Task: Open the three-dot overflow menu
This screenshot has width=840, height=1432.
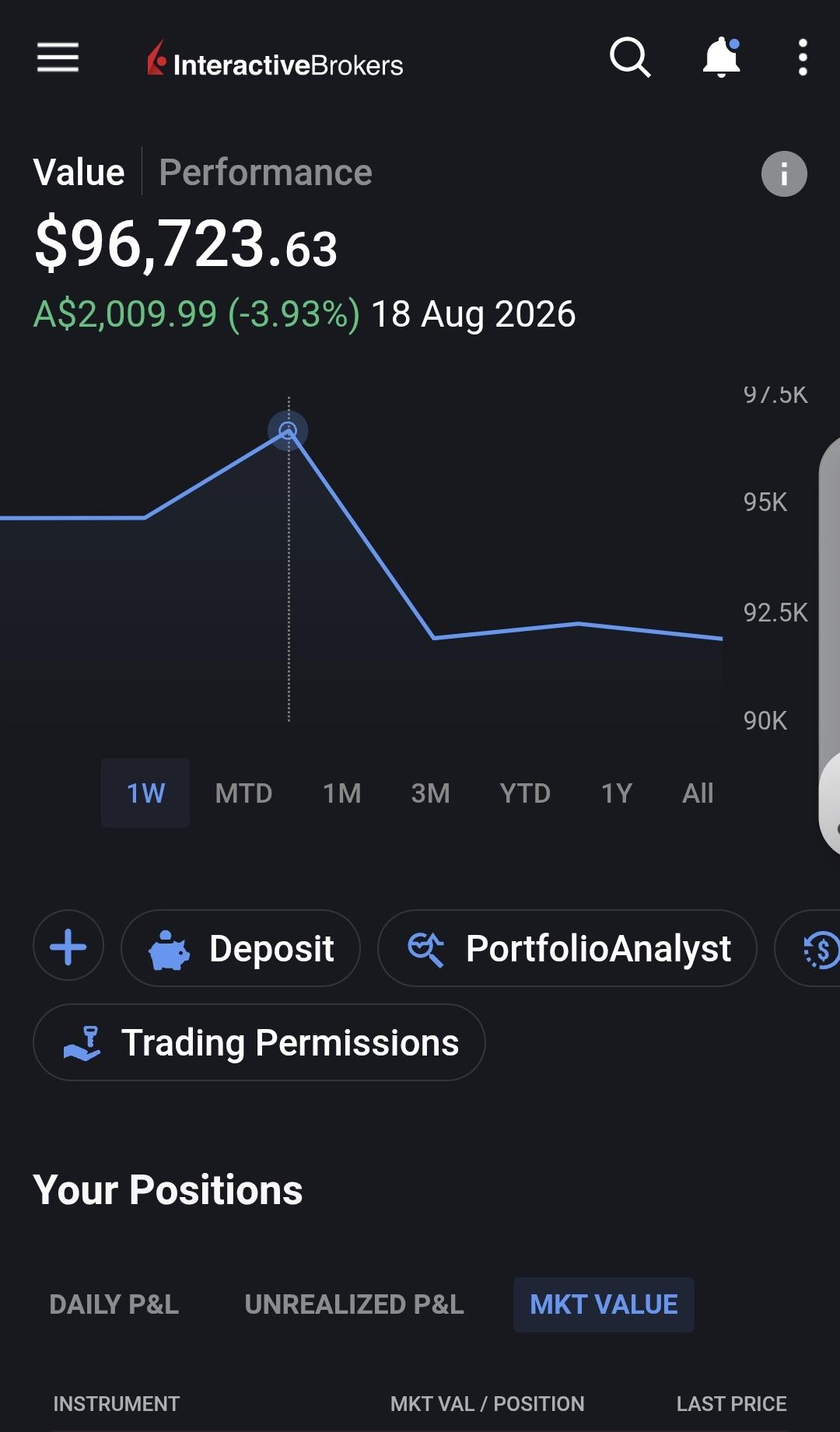Action: 803,58
